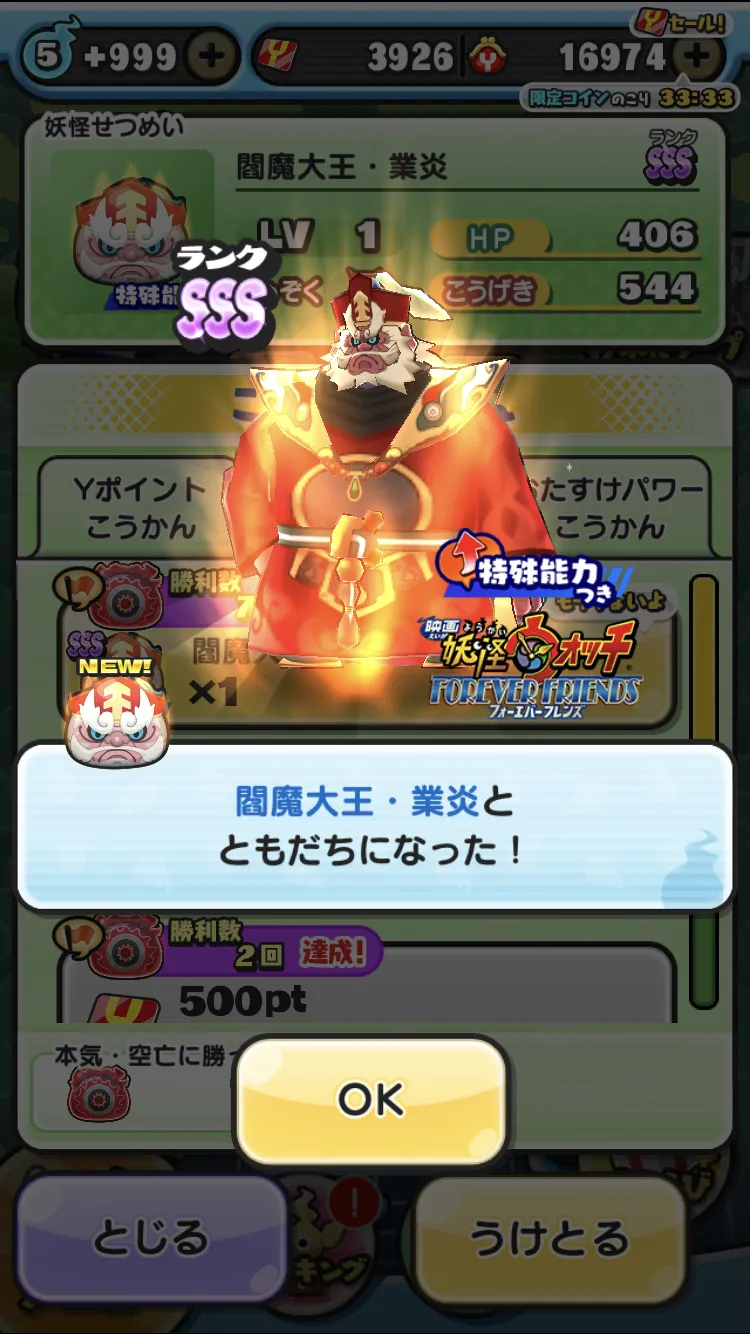Tap the とじる close button
750x1334 pixels.
click(x=150, y=1238)
